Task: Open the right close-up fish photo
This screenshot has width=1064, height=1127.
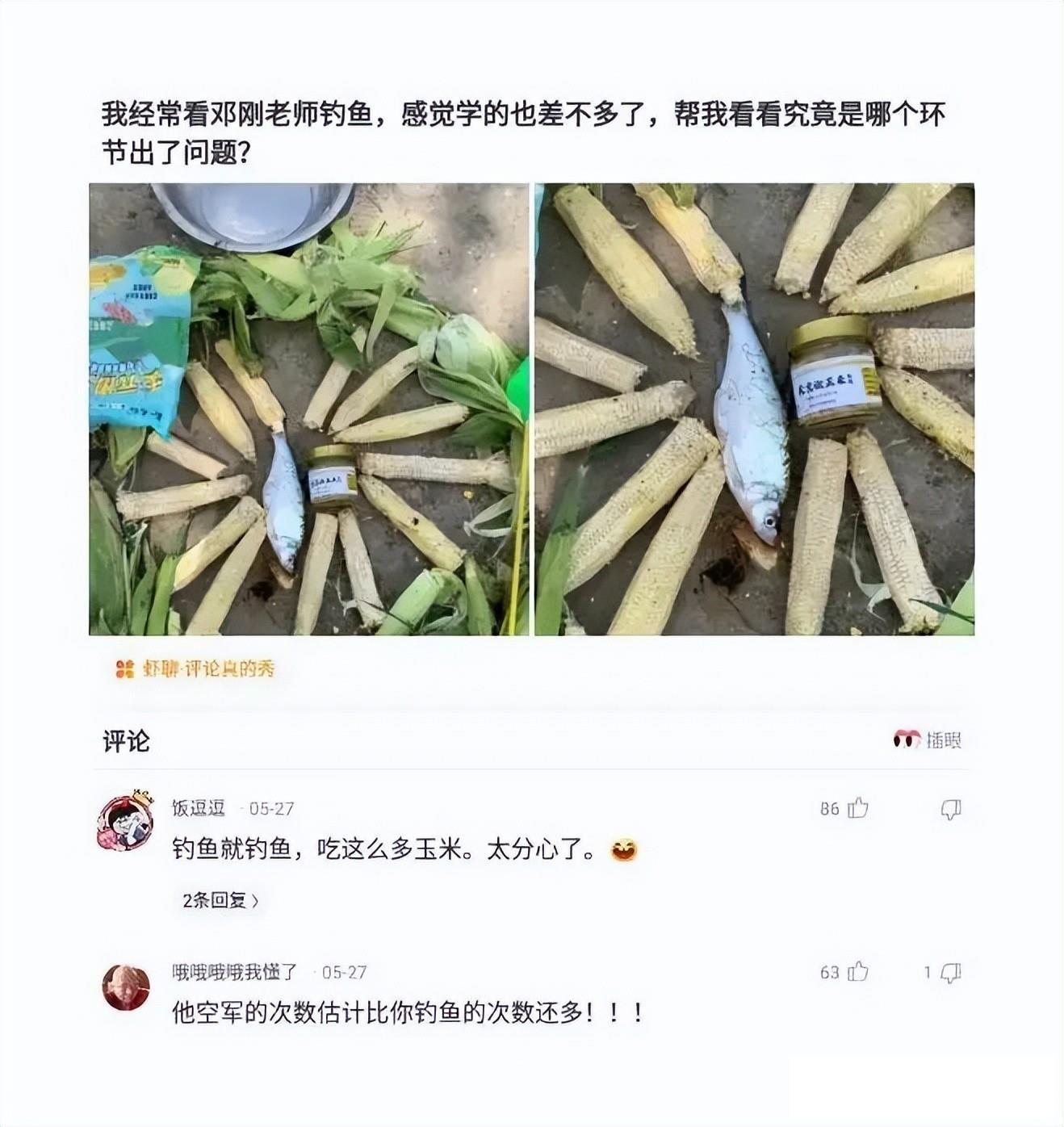Action: pyautogui.click(x=754, y=408)
